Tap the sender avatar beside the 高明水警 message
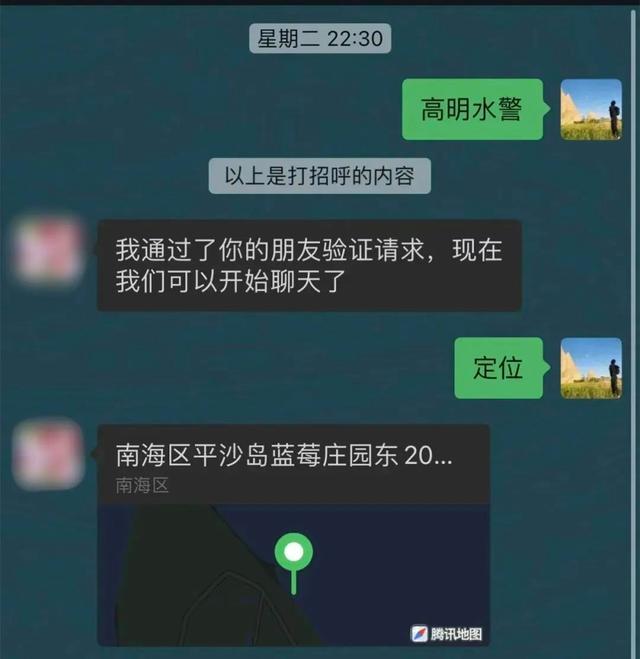Screen dimensions: 640x659 [x=590, y=109]
